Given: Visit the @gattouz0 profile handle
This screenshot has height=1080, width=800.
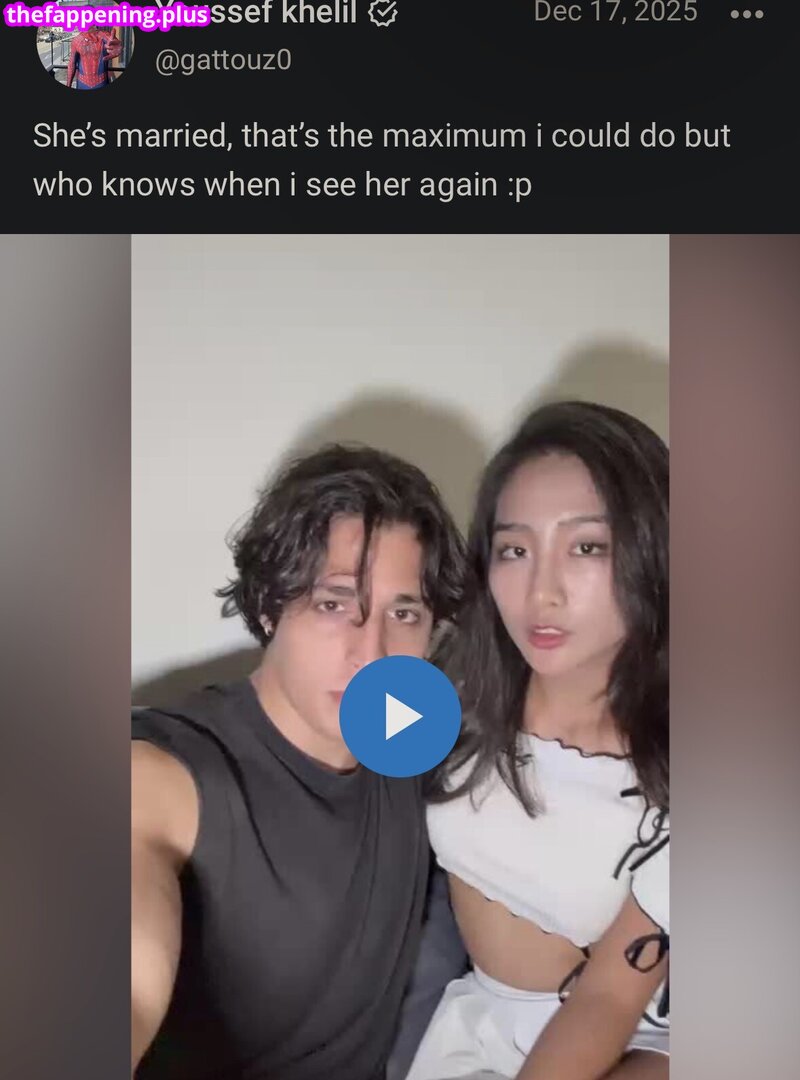Looking at the screenshot, I should (222, 61).
